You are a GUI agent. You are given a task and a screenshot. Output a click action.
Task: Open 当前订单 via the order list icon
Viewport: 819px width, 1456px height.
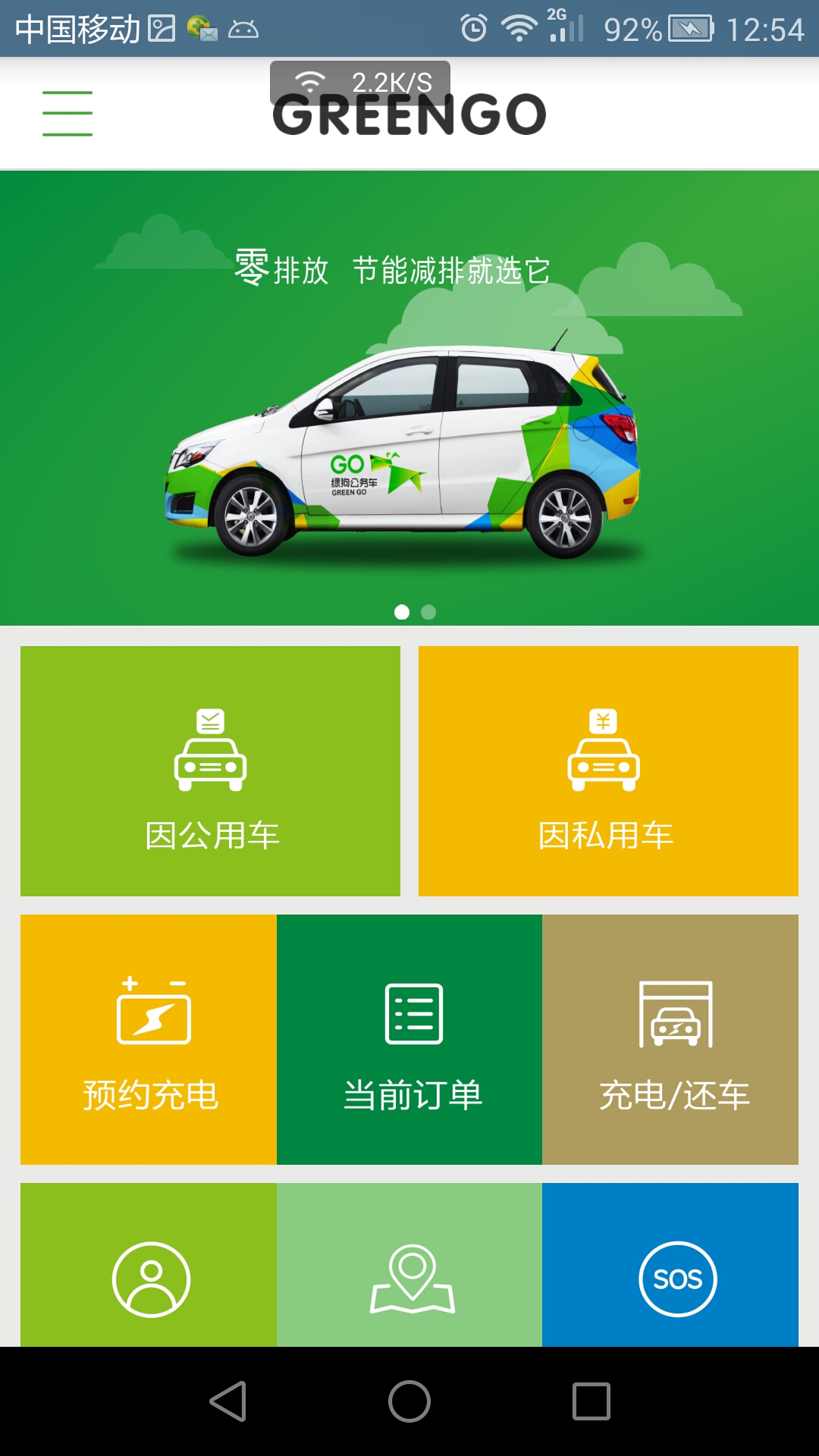point(412,1012)
